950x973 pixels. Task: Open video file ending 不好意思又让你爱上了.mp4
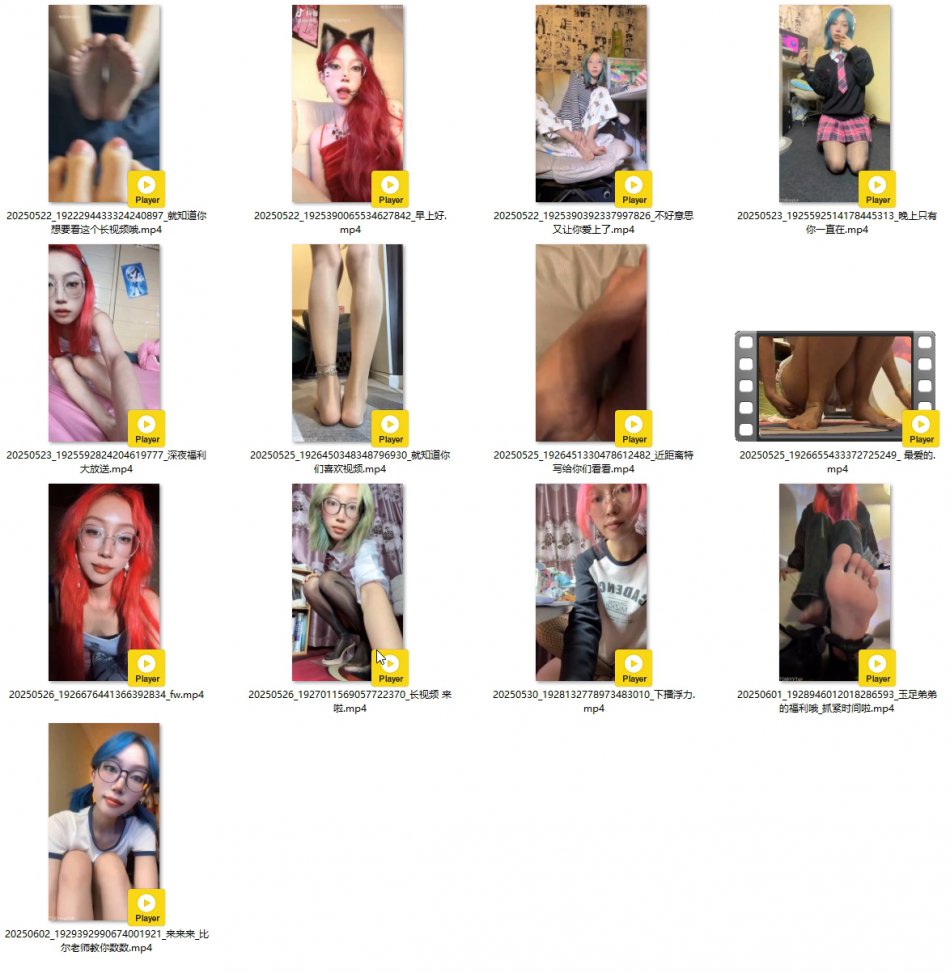591,104
